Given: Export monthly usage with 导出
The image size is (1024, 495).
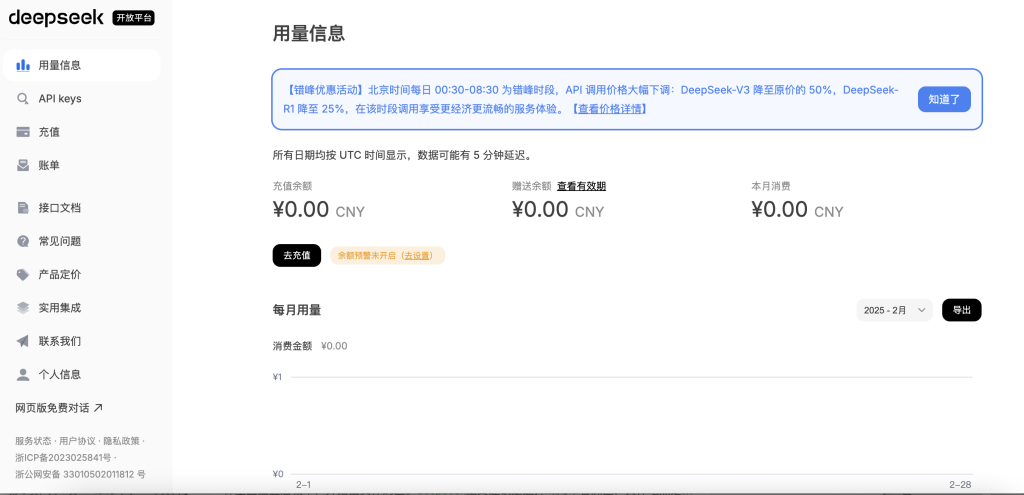Looking at the screenshot, I should (x=961, y=310).
